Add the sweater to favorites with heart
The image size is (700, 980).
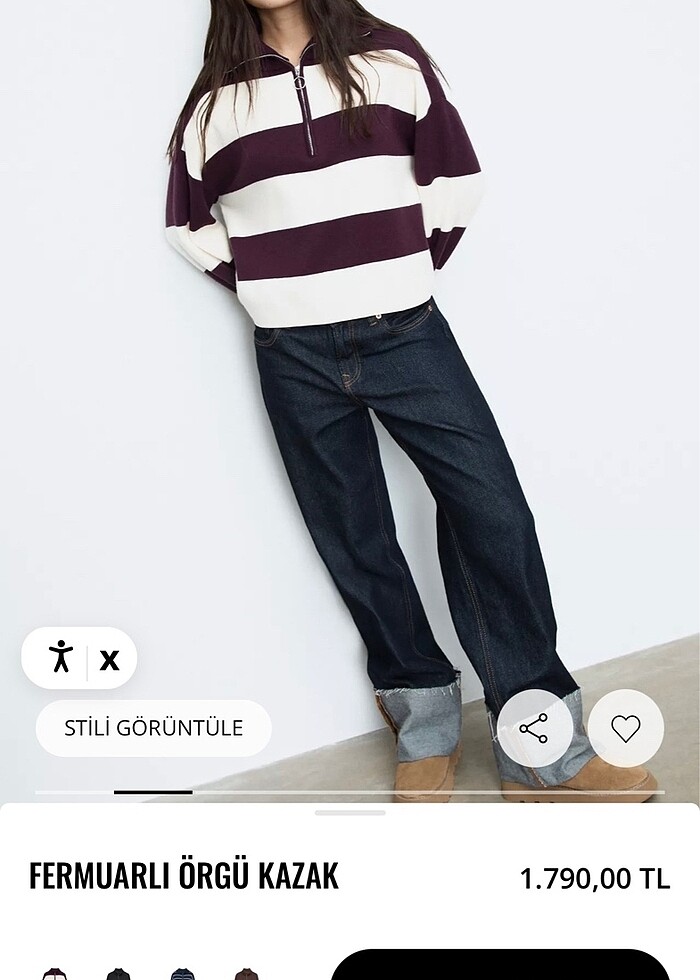(625, 728)
